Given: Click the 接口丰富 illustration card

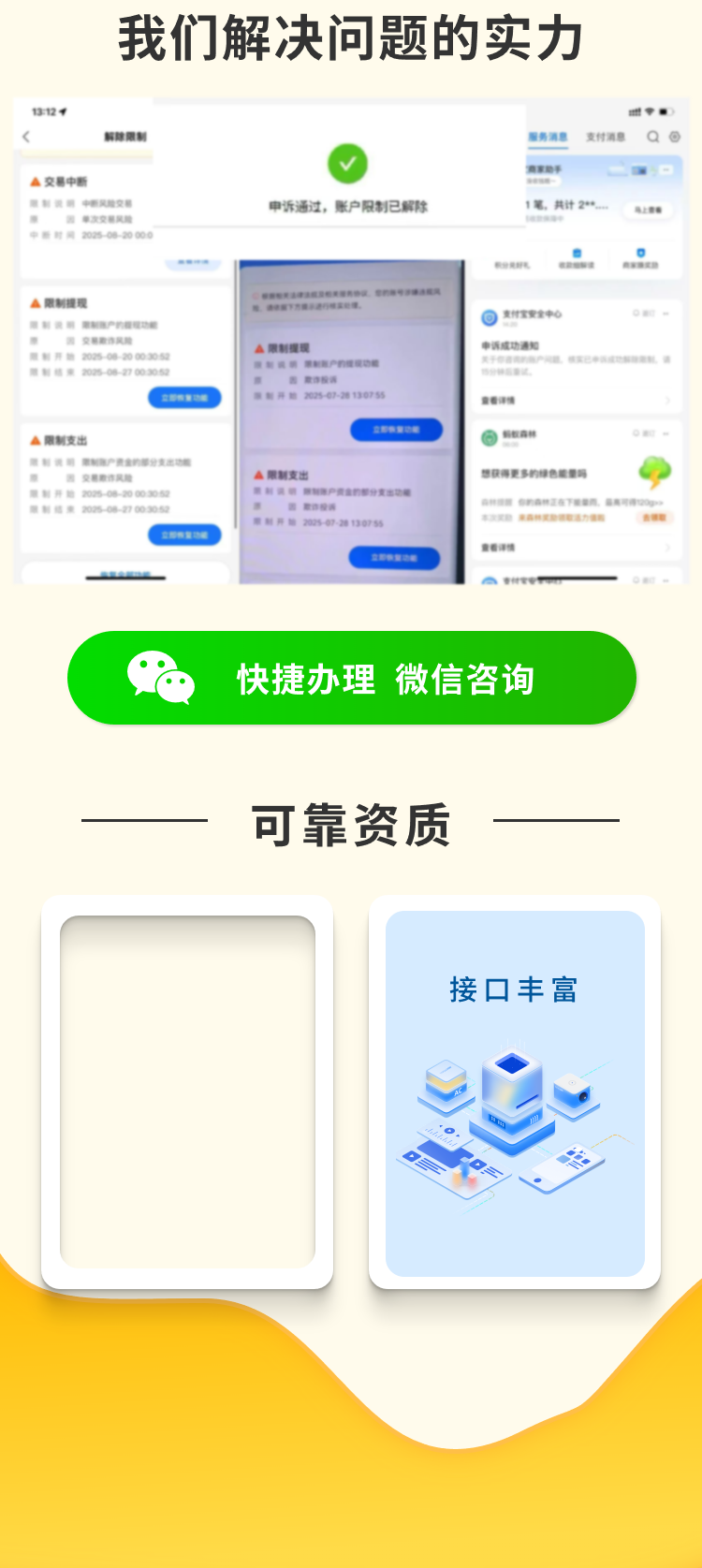Looking at the screenshot, I should (514, 1086).
